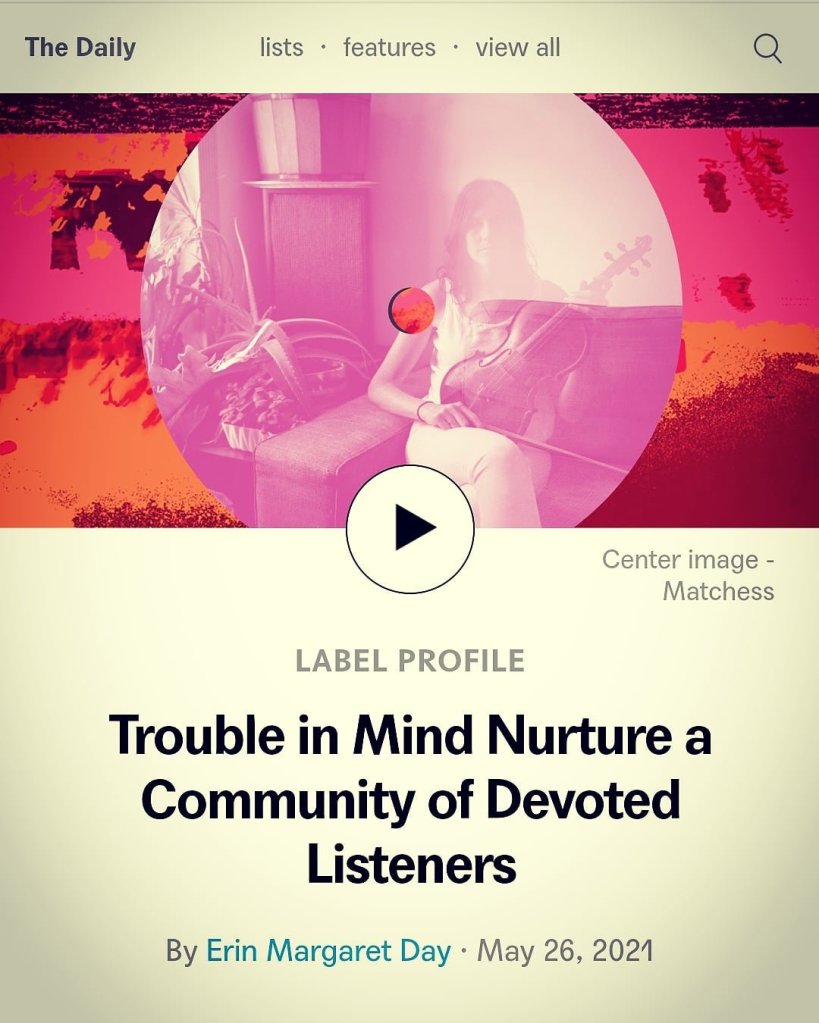Image resolution: width=819 pixels, height=1023 pixels.
Task: Play the featured Trouble in Mind audio
Action: tap(410, 529)
